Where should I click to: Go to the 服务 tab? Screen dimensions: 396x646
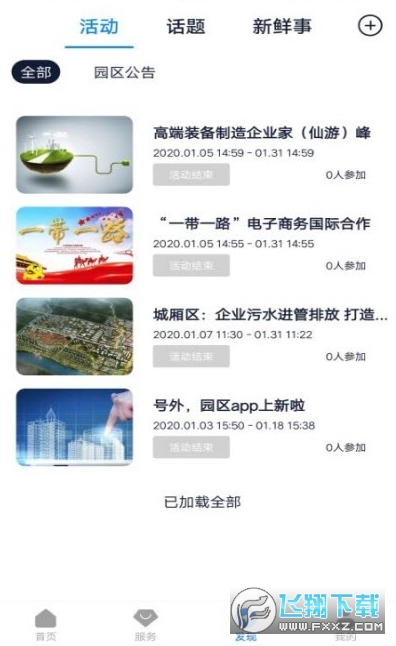tap(145, 625)
